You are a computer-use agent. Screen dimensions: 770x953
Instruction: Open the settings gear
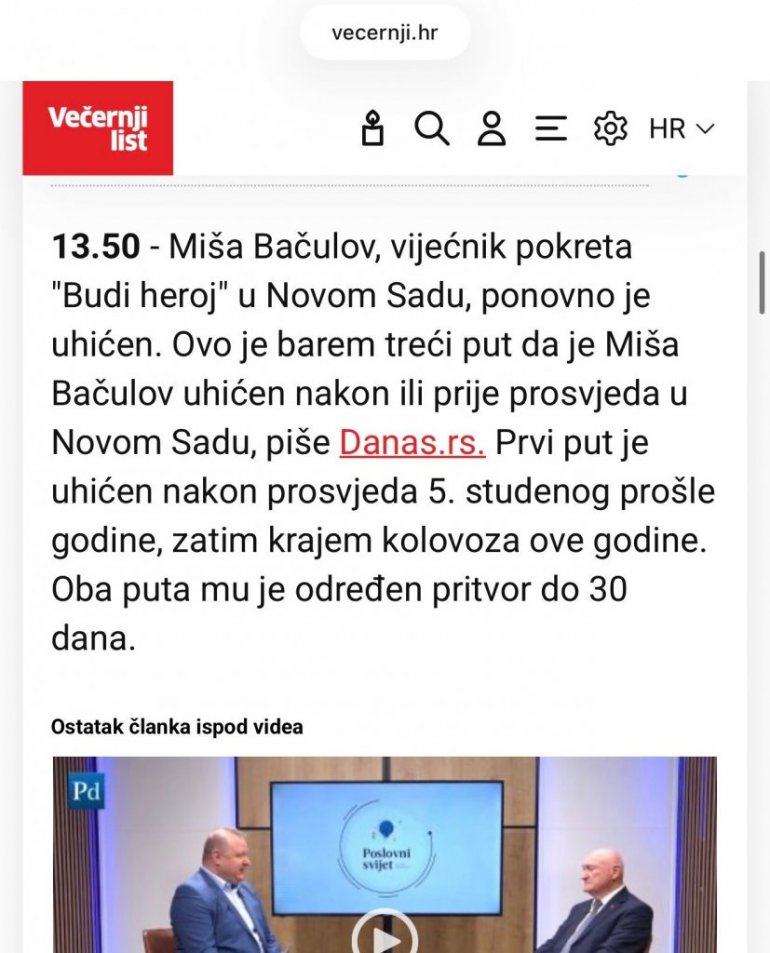[x=610, y=129]
